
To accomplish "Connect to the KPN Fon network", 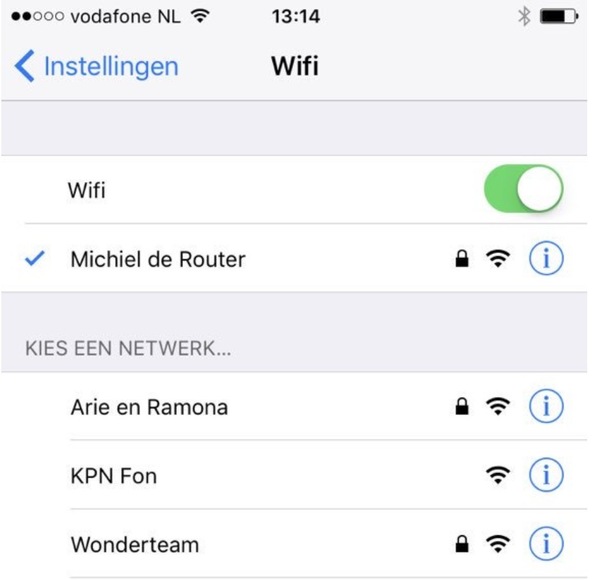I will click(x=114, y=476).
